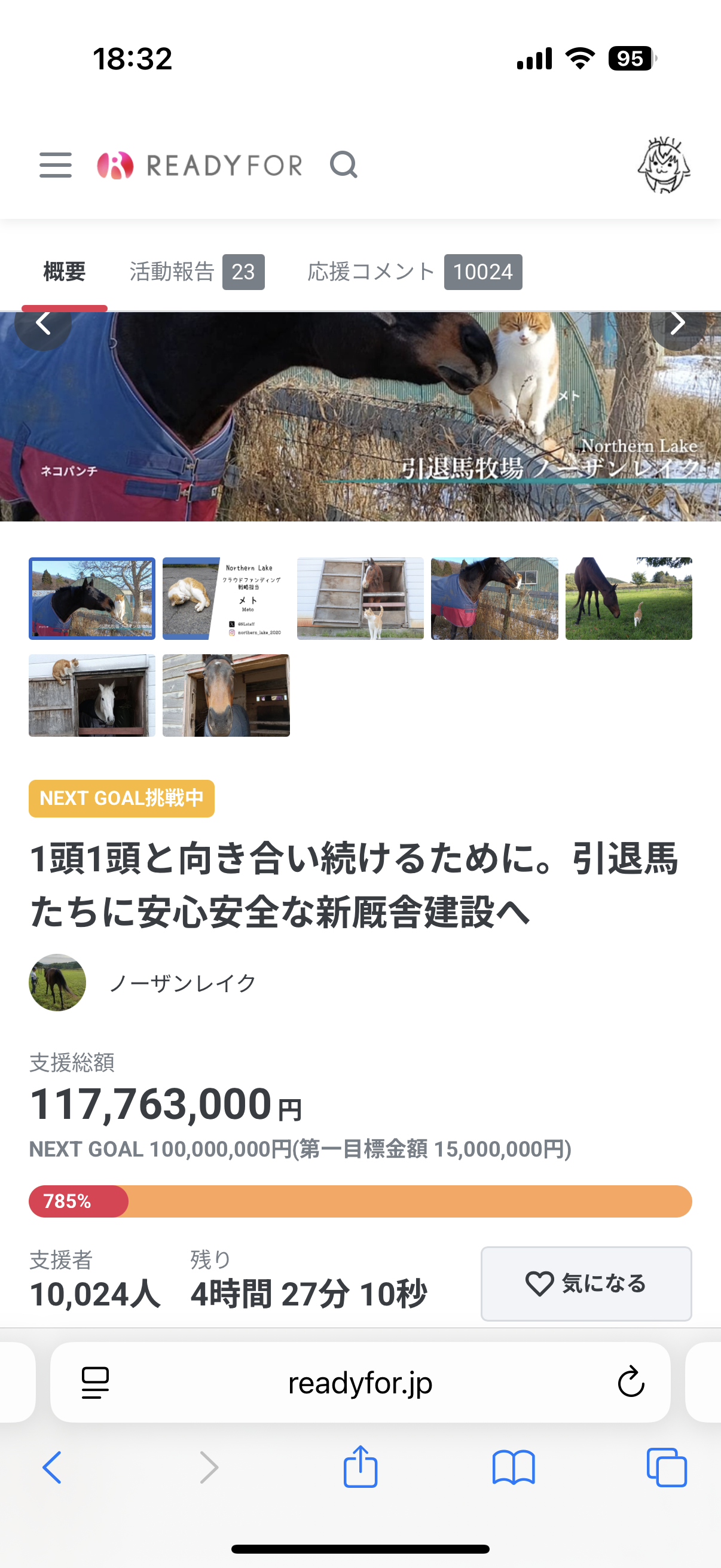
Task: Tap the READYFOR logo to go home
Action: [x=200, y=166]
